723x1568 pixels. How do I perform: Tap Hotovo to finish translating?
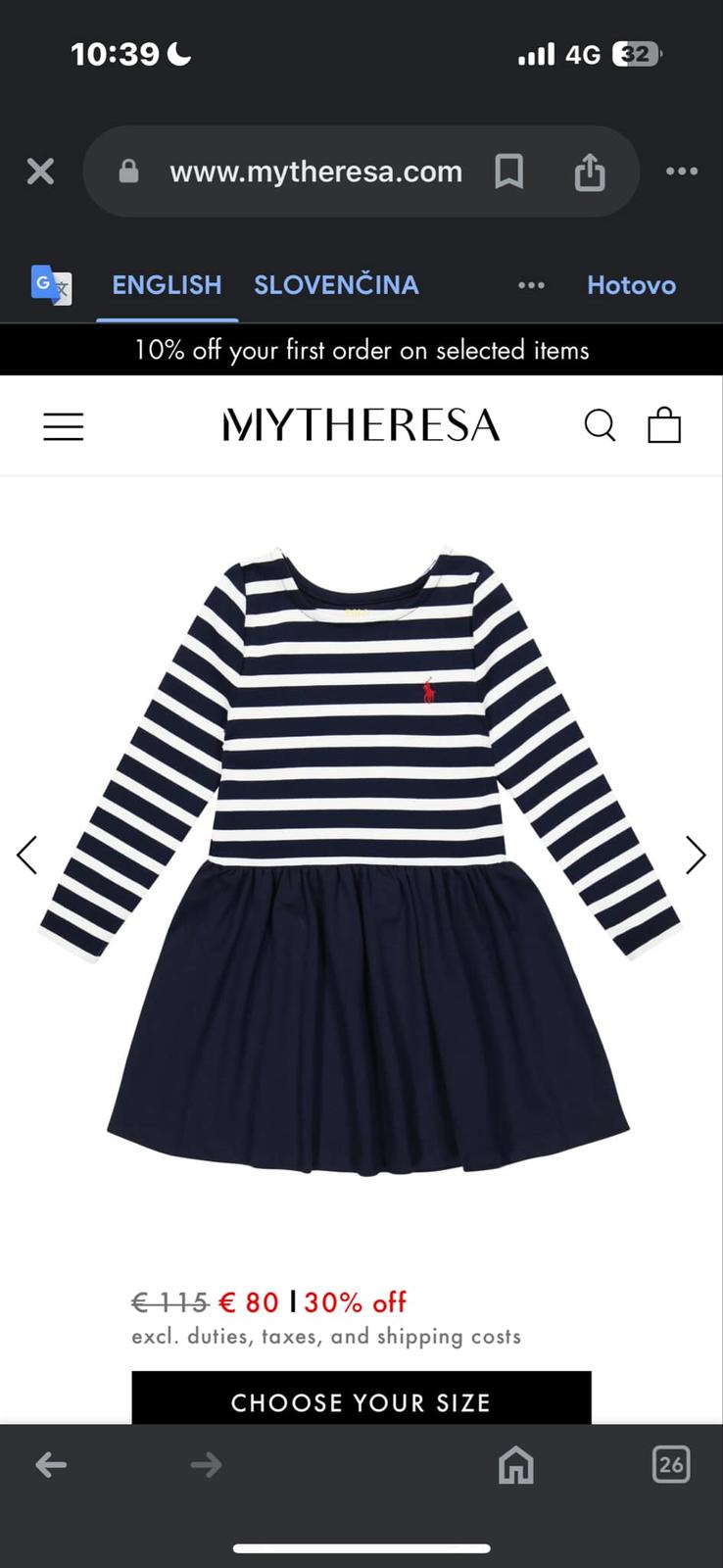click(x=631, y=285)
